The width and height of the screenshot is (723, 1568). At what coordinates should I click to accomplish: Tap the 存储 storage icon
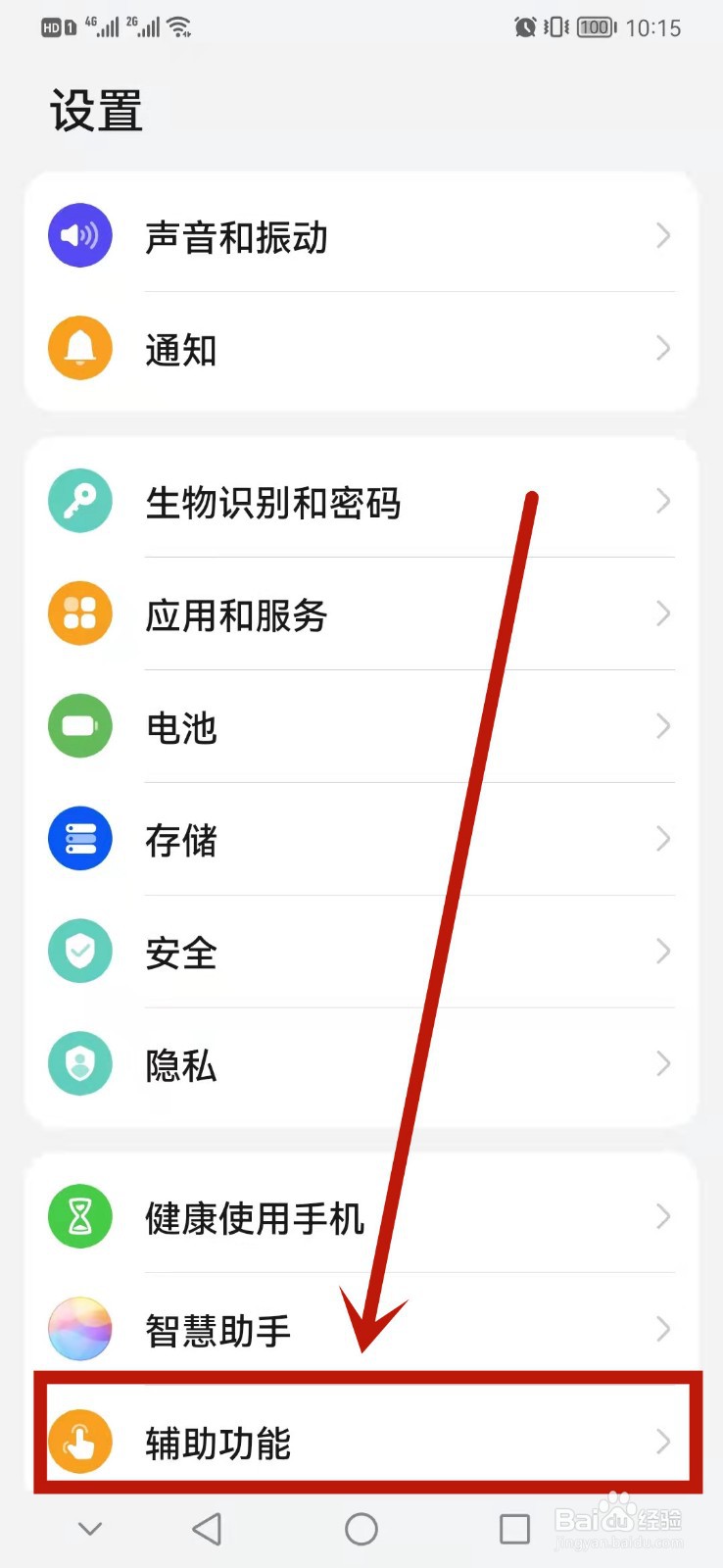pyautogui.click(x=79, y=838)
